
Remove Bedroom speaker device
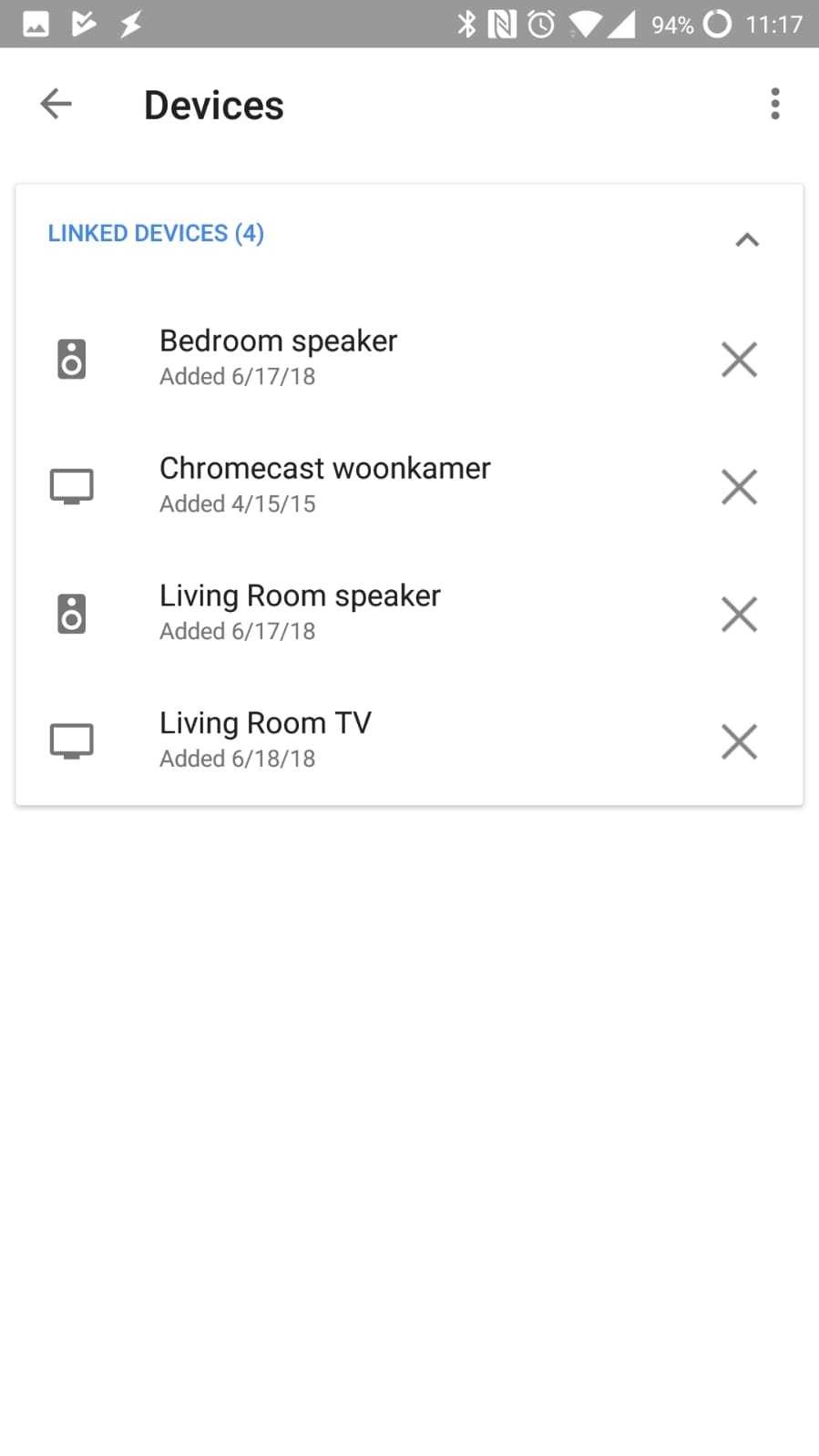pyautogui.click(x=739, y=360)
